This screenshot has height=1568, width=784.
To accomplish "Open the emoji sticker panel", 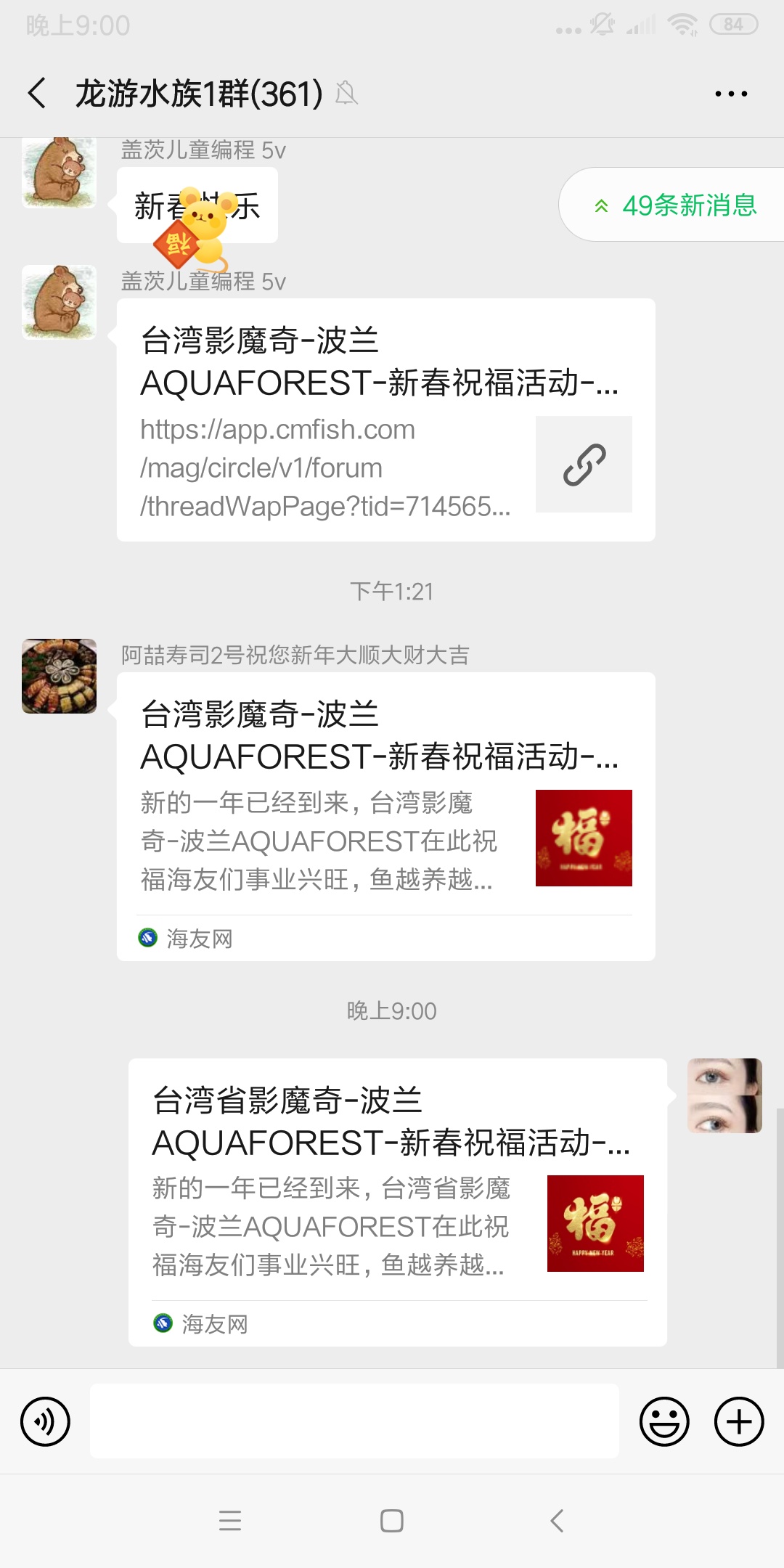I will coord(663,1421).
